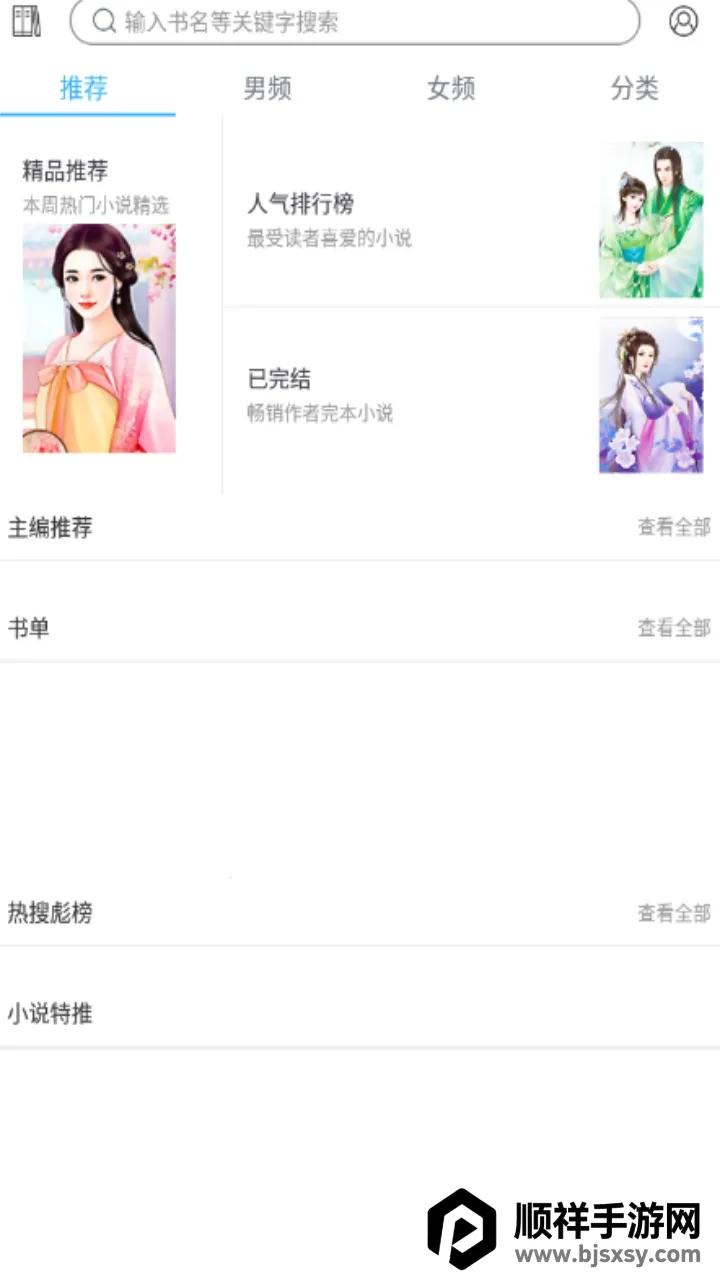Tap the magnifier icon in the search bar
The width and height of the screenshot is (720, 1280).
click(x=103, y=22)
